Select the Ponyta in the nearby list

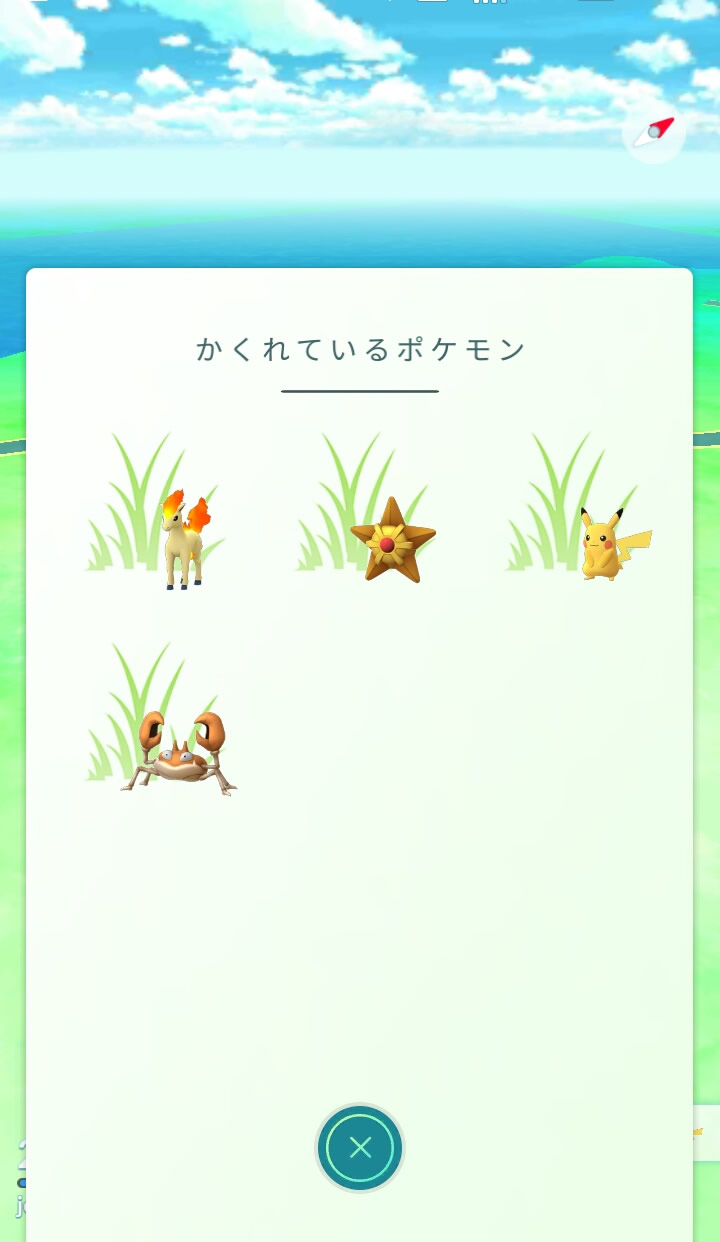click(x=183, y=539)
